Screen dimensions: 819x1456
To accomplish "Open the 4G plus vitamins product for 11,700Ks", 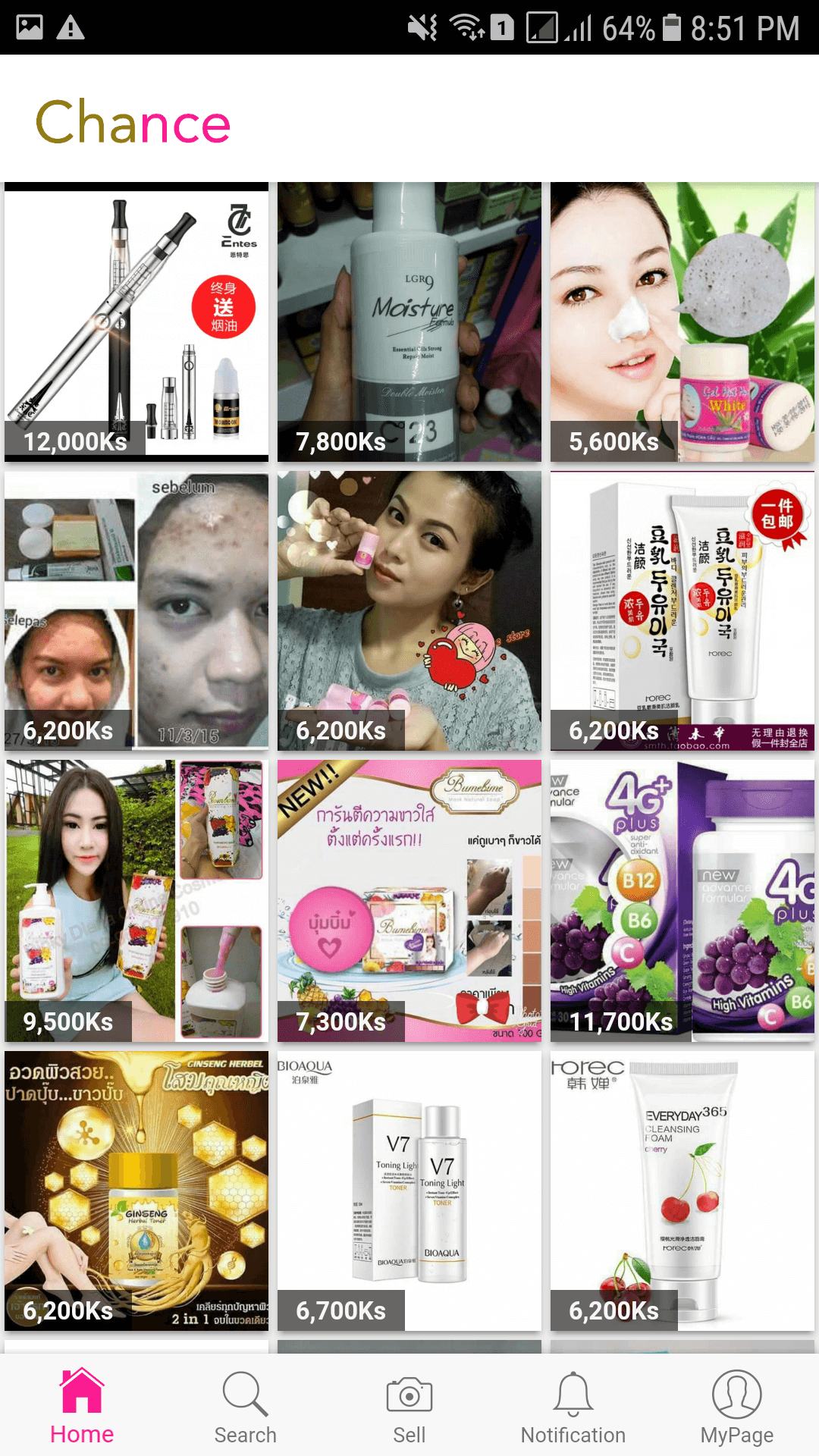I will [x=682, y=900].
